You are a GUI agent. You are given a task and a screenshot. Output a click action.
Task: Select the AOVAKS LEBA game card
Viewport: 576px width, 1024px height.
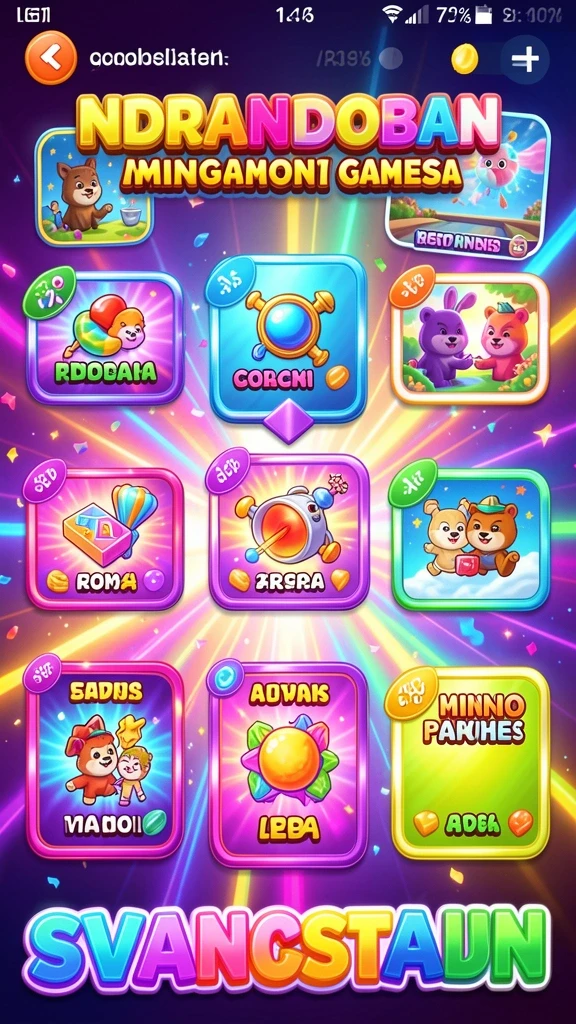(x=288, y=765)
